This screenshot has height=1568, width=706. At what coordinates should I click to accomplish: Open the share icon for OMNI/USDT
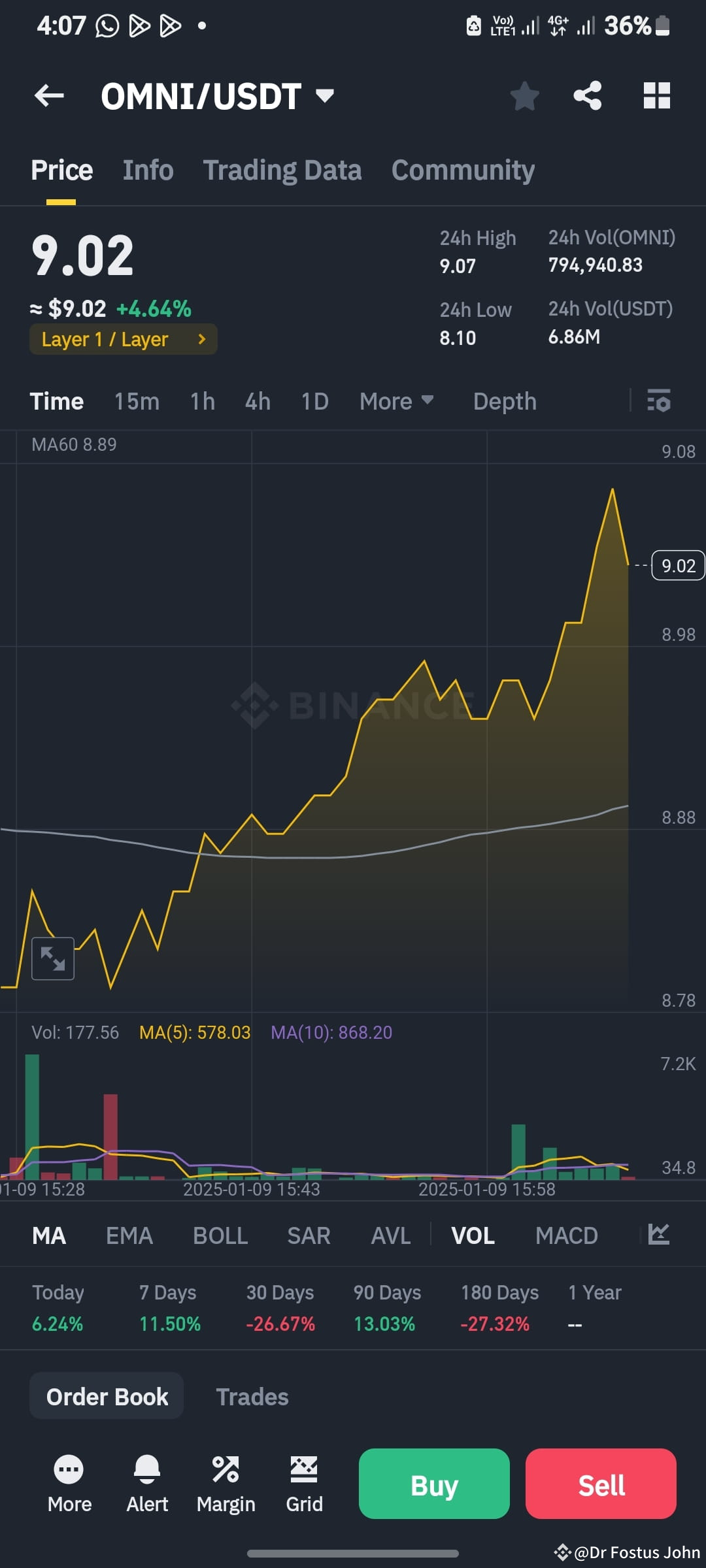[587, 95]
